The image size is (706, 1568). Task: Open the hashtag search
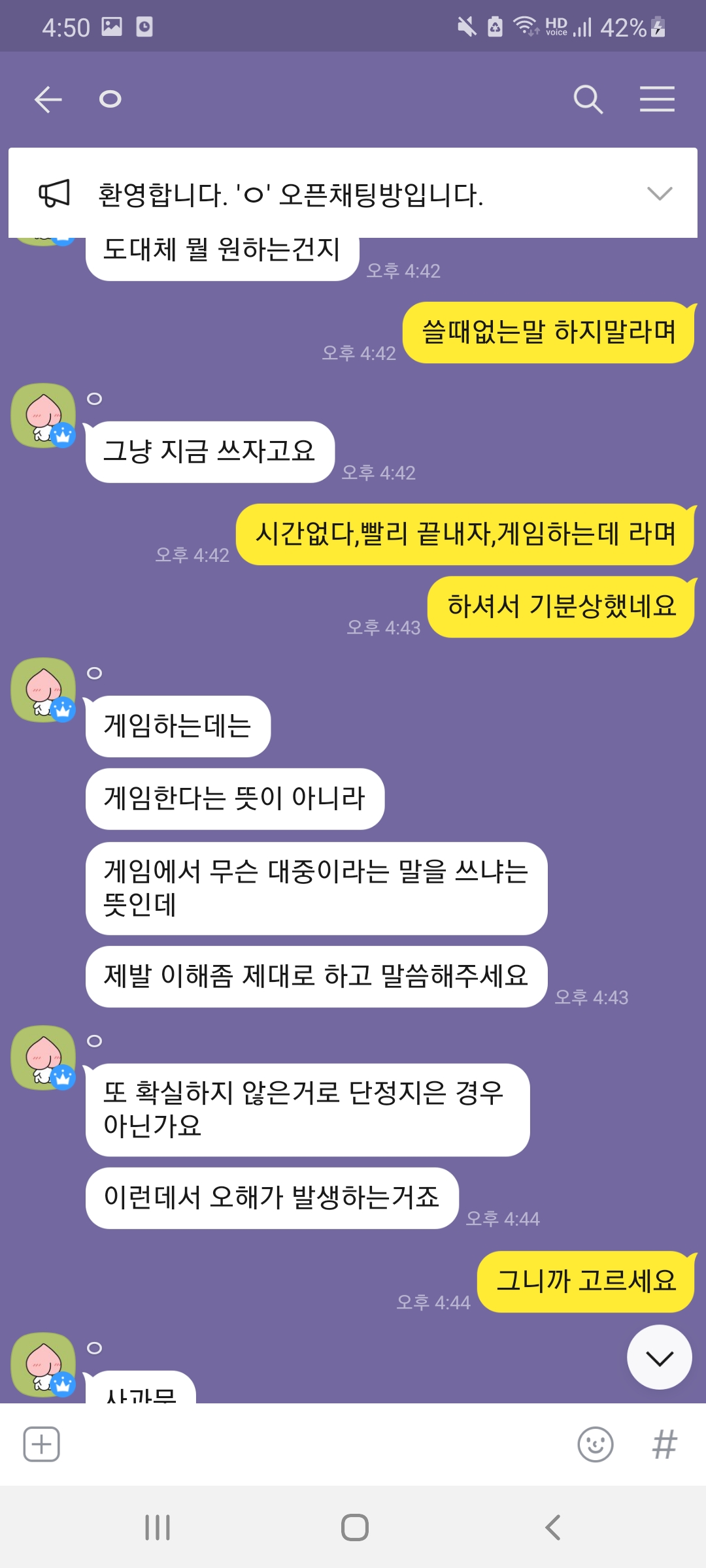(x=664, y=1444)
